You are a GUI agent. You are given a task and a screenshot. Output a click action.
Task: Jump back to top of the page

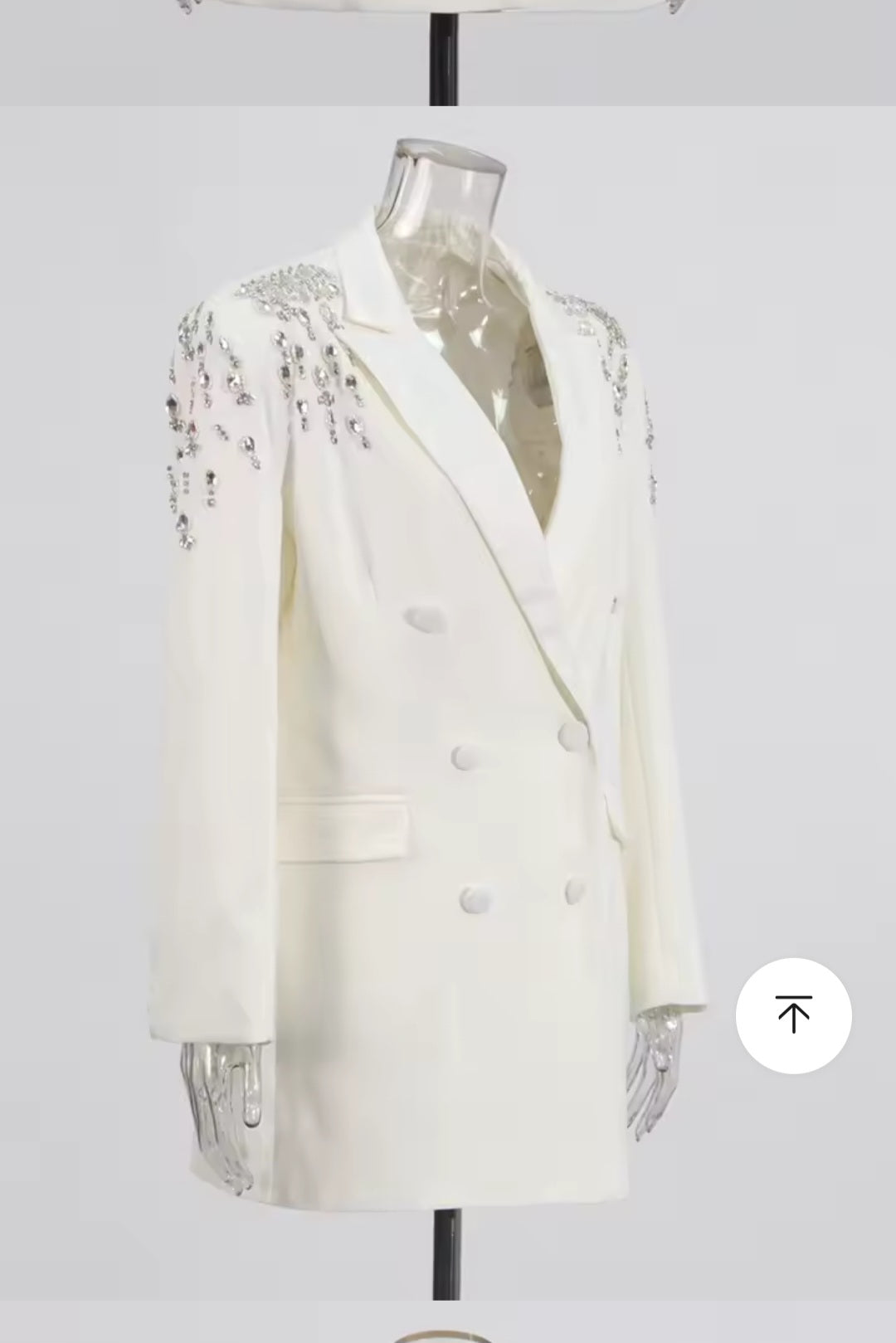point(793,1015)
